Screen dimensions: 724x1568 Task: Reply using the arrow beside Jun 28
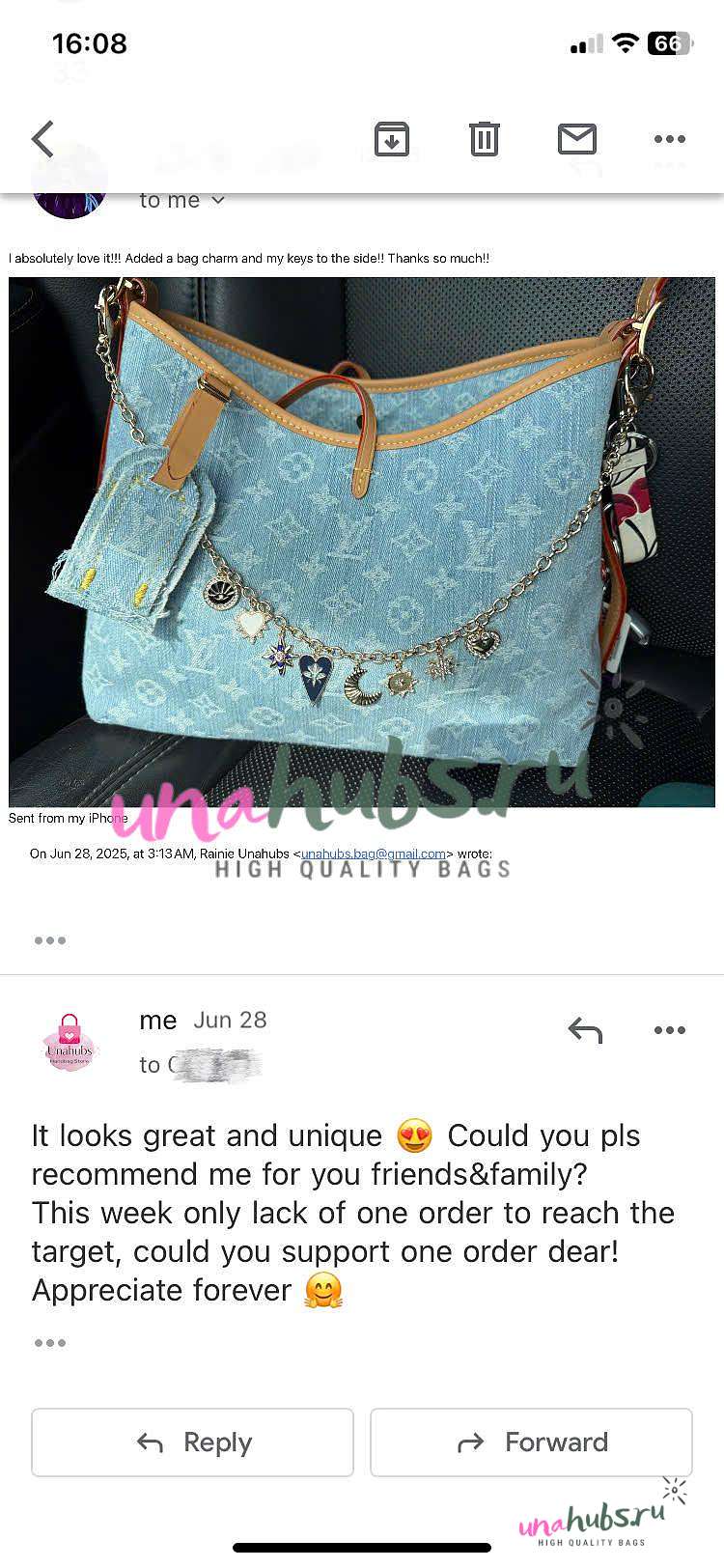pos(585,1030)
